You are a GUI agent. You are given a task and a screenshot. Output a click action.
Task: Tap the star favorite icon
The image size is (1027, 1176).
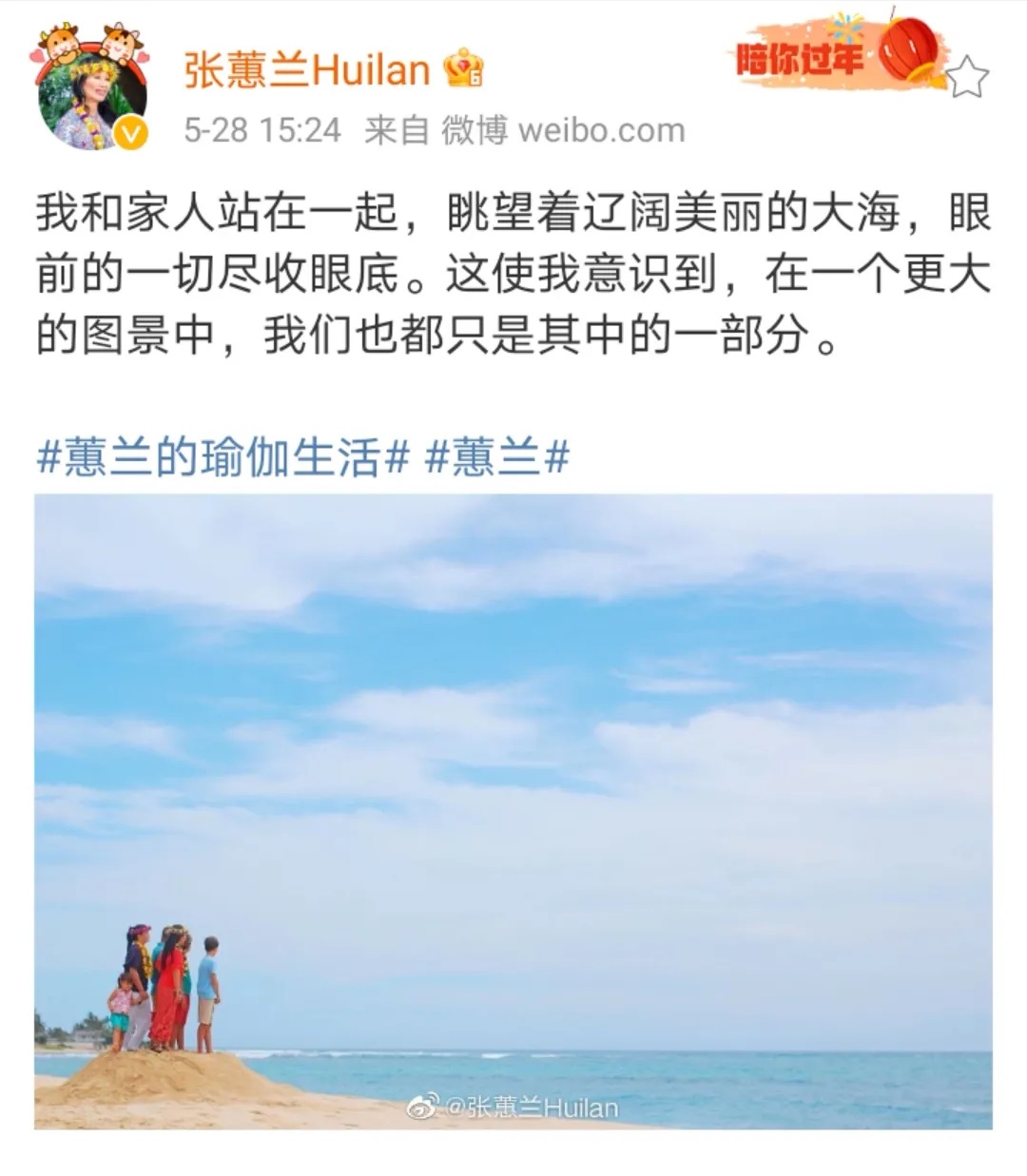pos(968,76)
